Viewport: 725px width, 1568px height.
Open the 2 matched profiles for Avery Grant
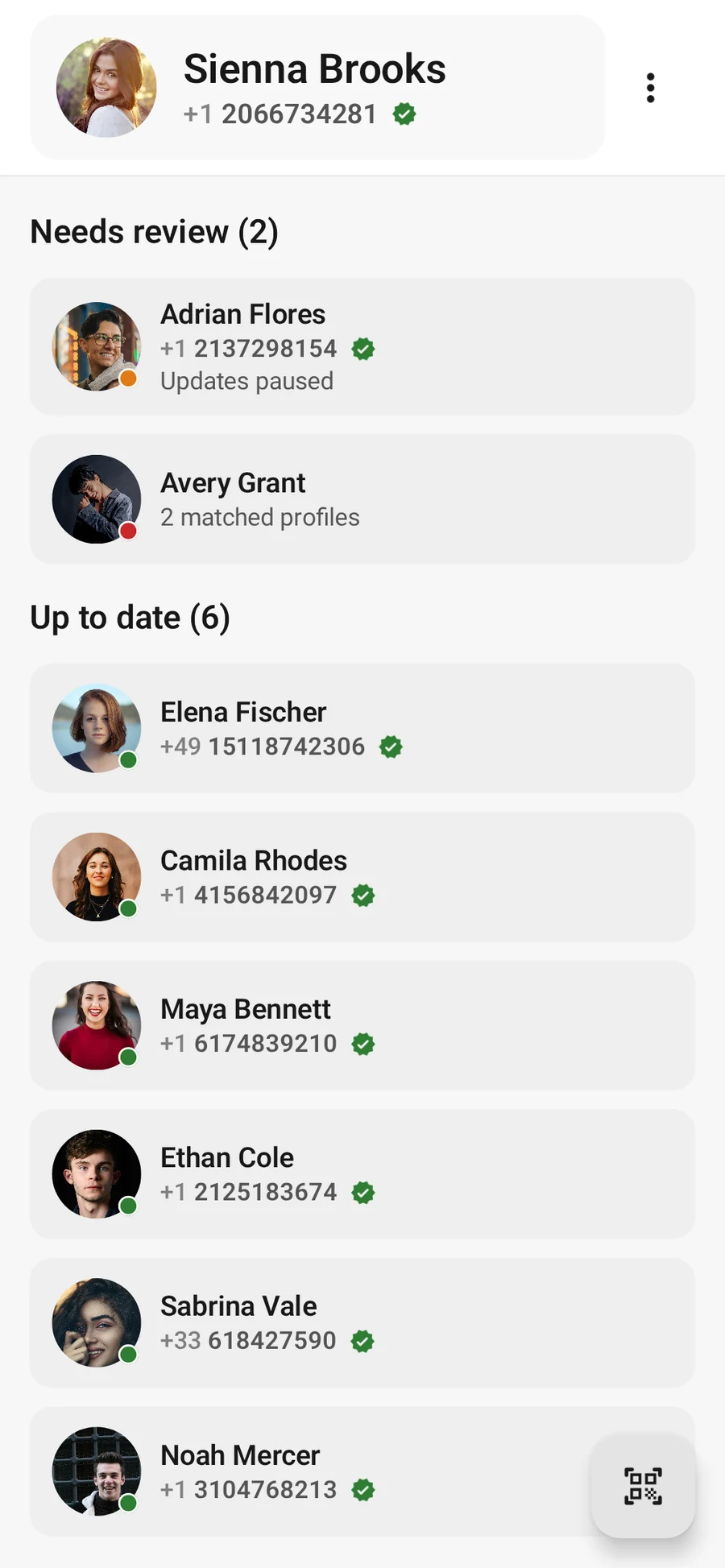tap(259, 517)
